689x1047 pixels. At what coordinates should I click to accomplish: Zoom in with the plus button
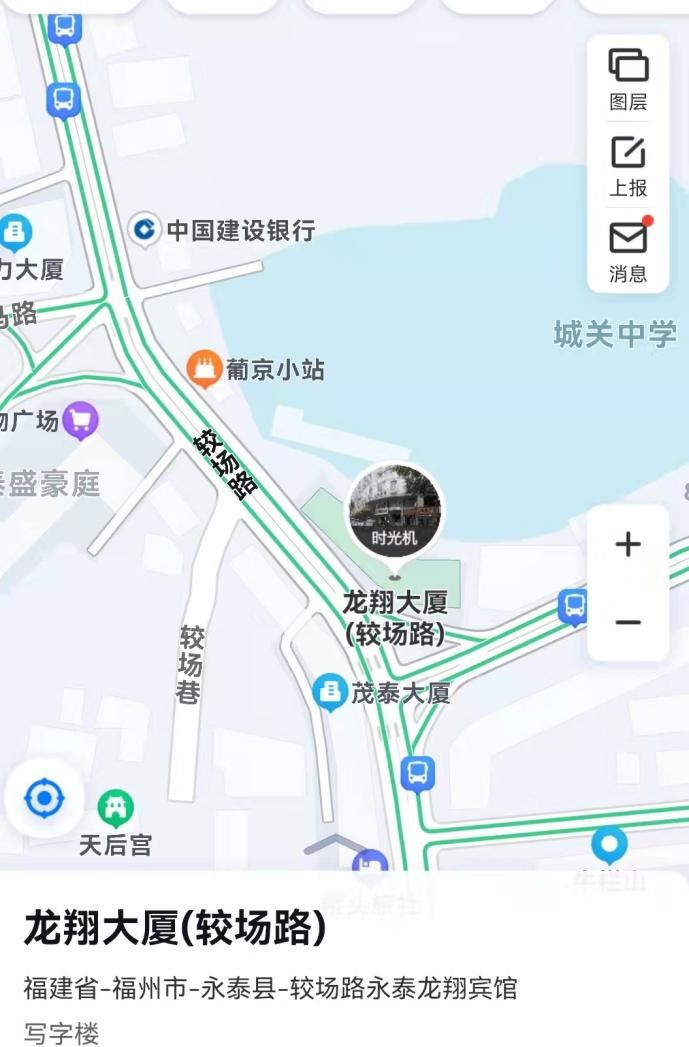627,544
